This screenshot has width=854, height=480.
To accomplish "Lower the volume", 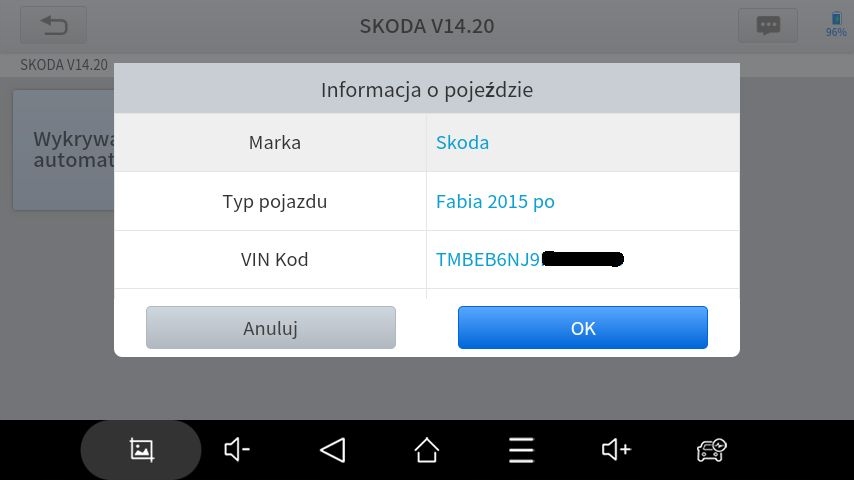I will 237,450.
